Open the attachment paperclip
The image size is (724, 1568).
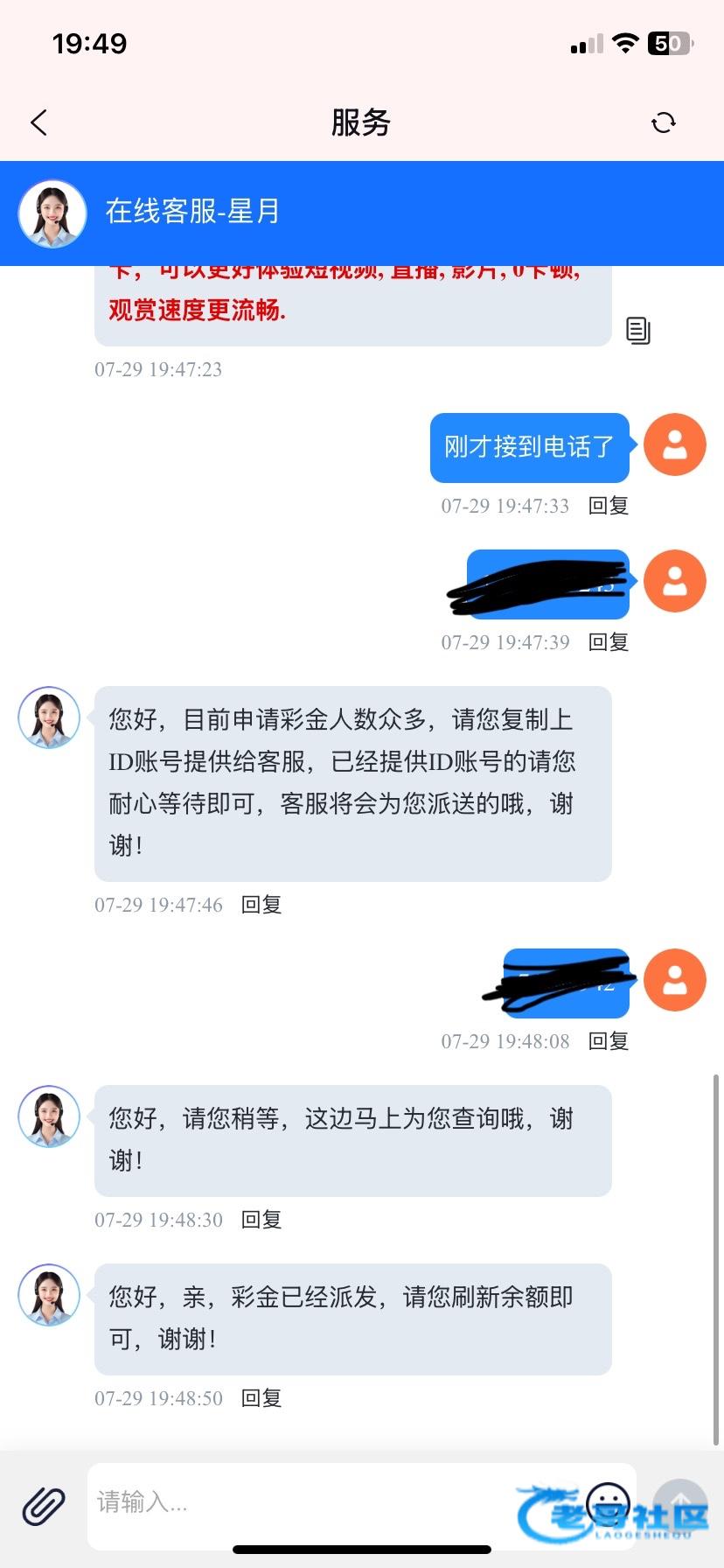(x=44, y=1506)
